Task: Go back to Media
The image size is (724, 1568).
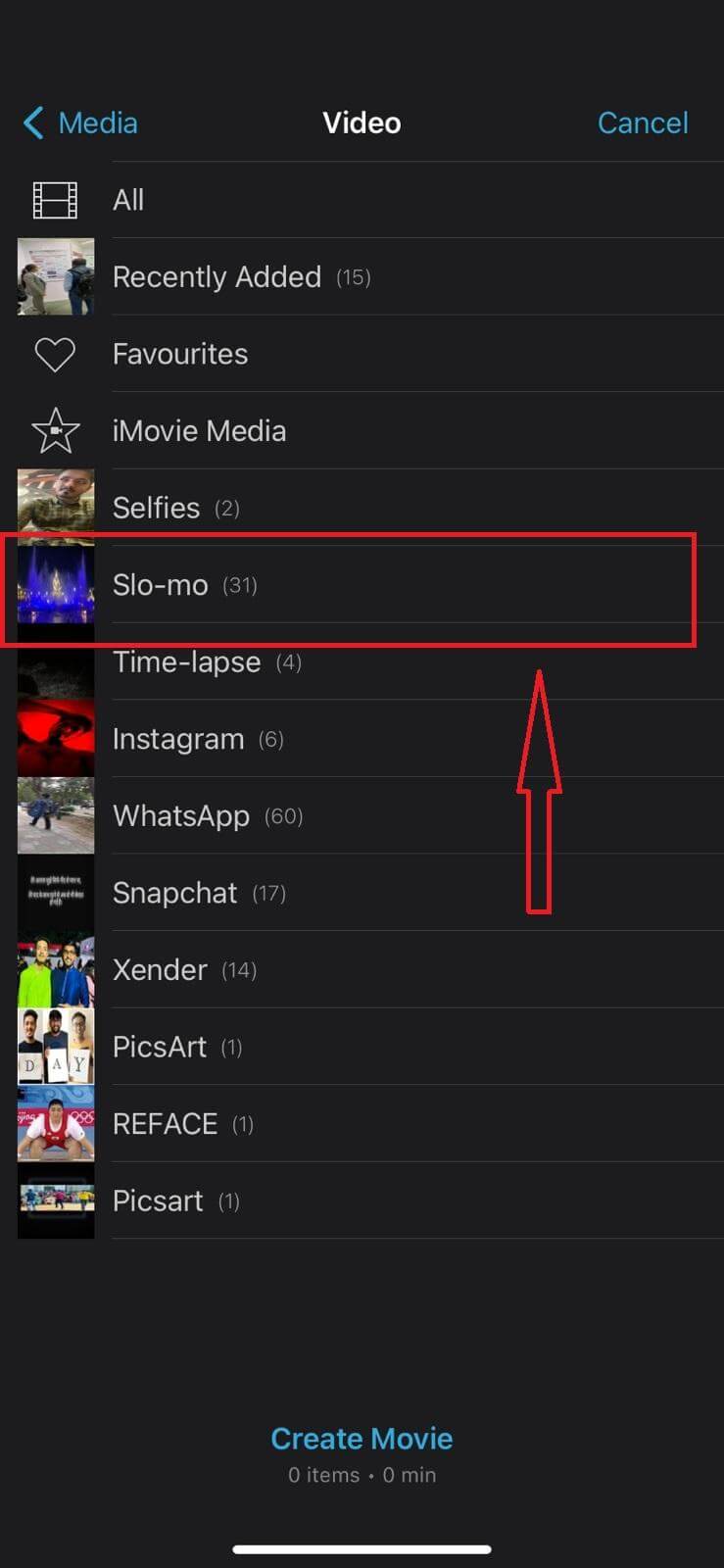Action: point(80,122)
